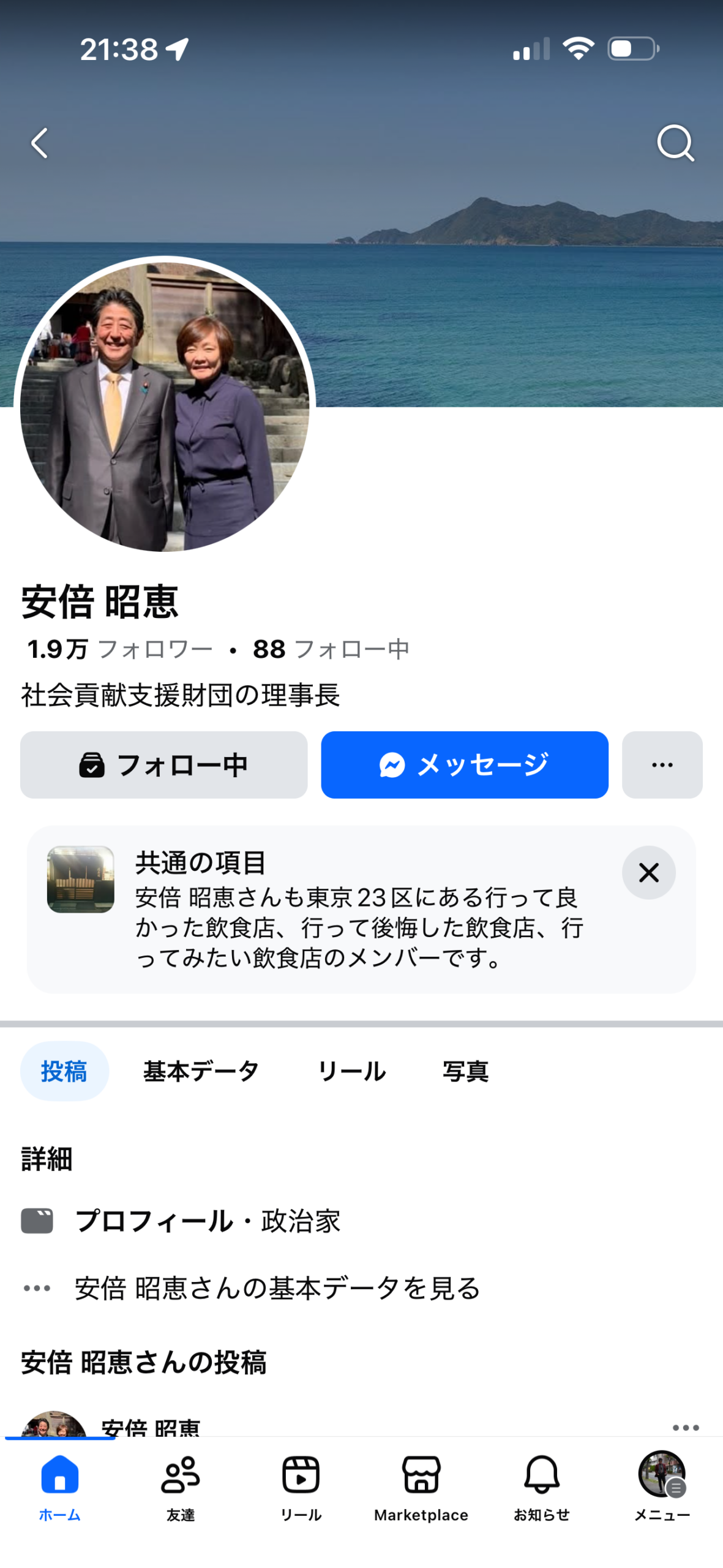The image size is (723, 1568).
Task: Open the three-dot options beside メッセージ
Action: pos(662,764)
